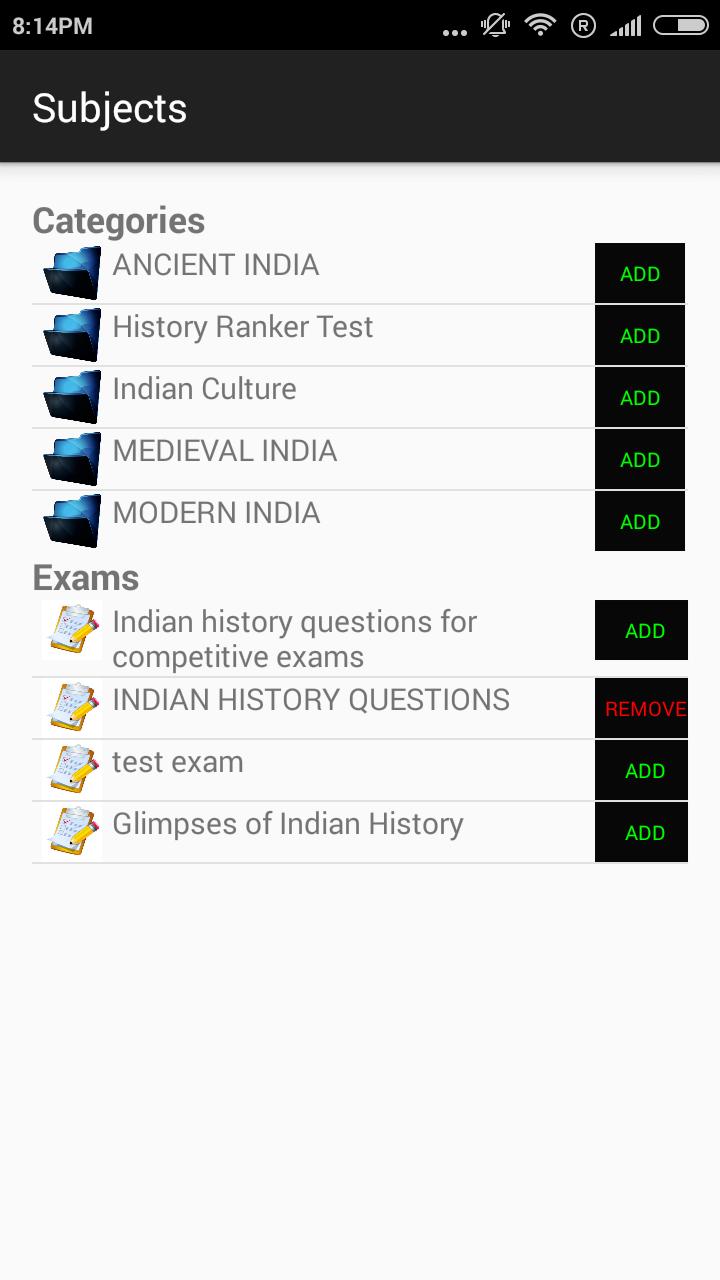Add the Indian Culture category
This screenshot has width=720, height=1280.
click(x=640, y=398)
